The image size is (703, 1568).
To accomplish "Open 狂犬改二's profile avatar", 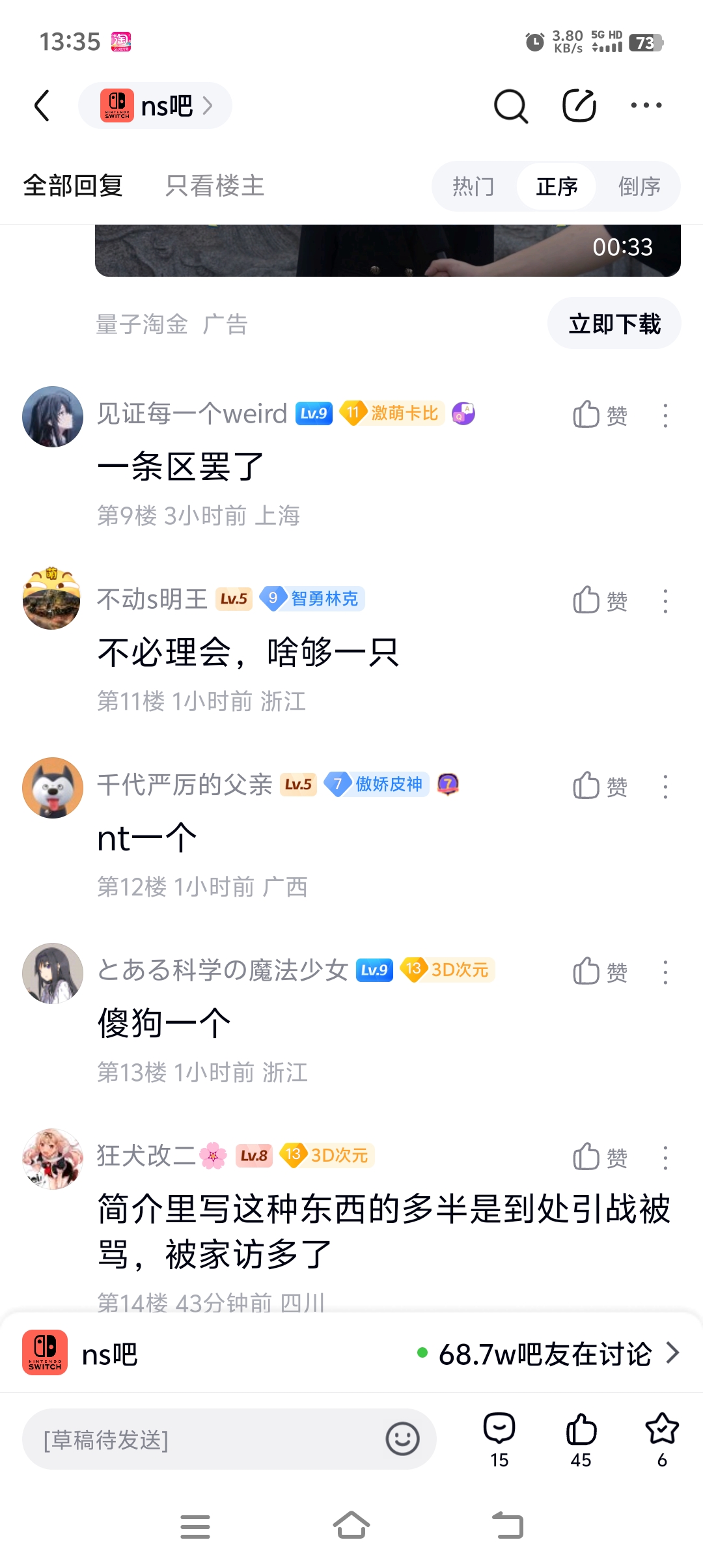I will coord(53,1159).
